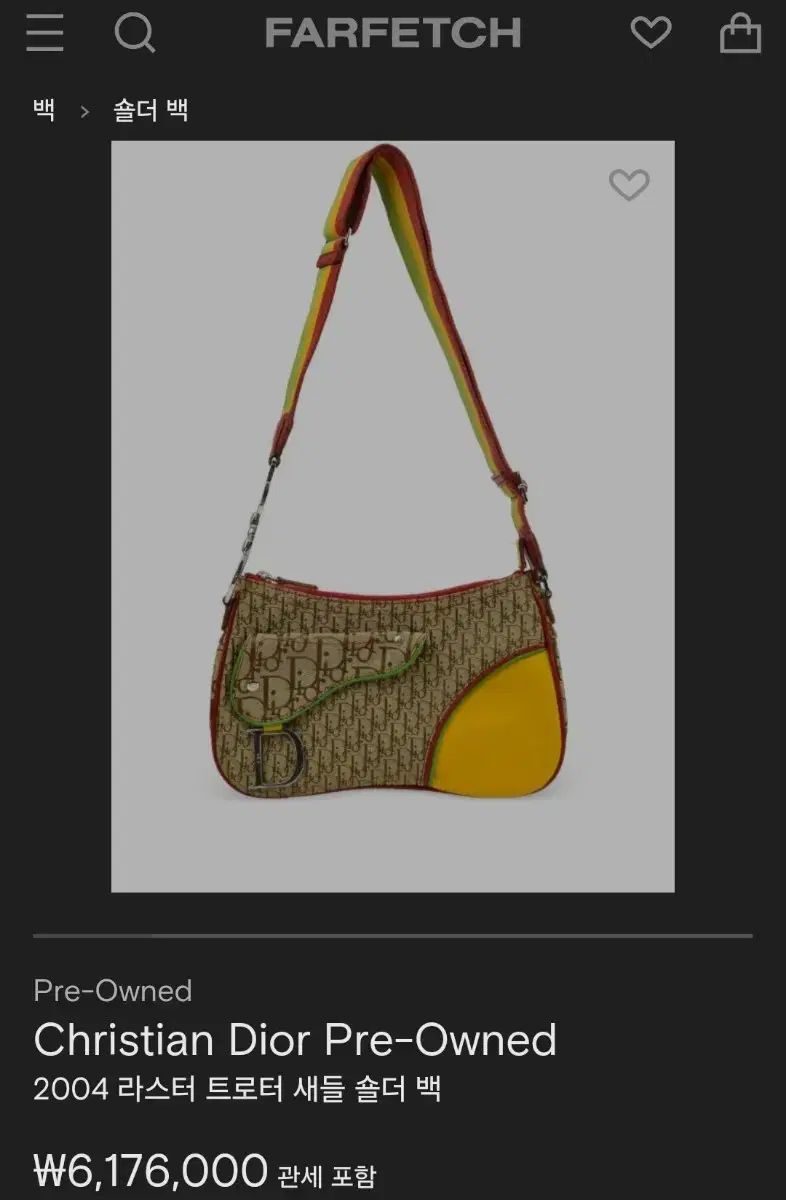Save this Dior bag to wishlist
The height and width of the screenshot is (1200, 786).
629,185
